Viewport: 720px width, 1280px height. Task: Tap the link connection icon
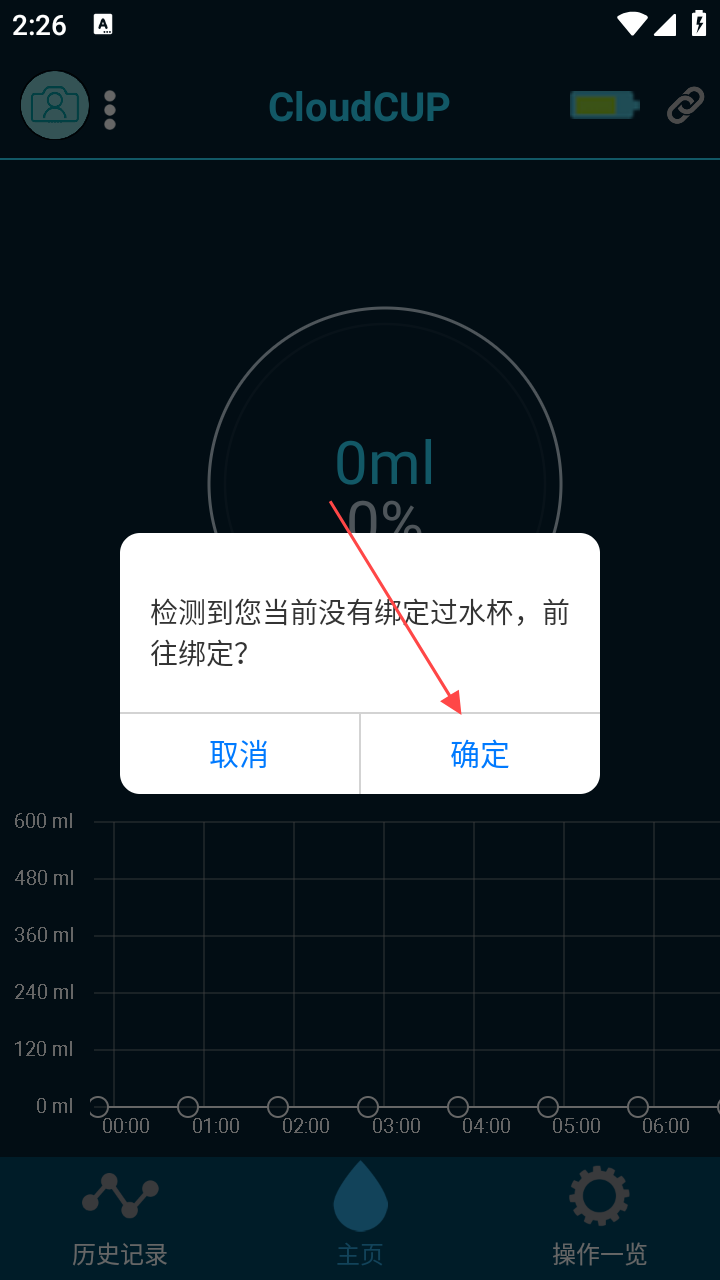(685, 105)
